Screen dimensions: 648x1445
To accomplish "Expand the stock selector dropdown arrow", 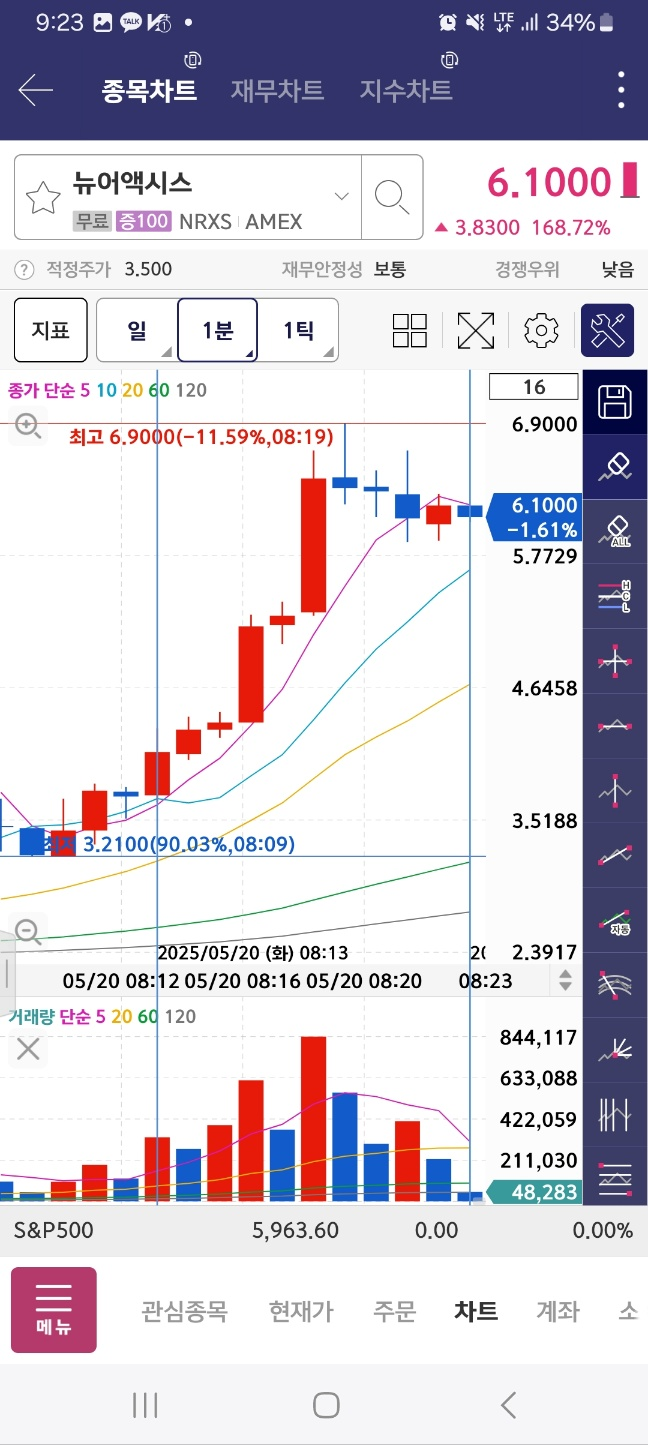I will 341,196.
